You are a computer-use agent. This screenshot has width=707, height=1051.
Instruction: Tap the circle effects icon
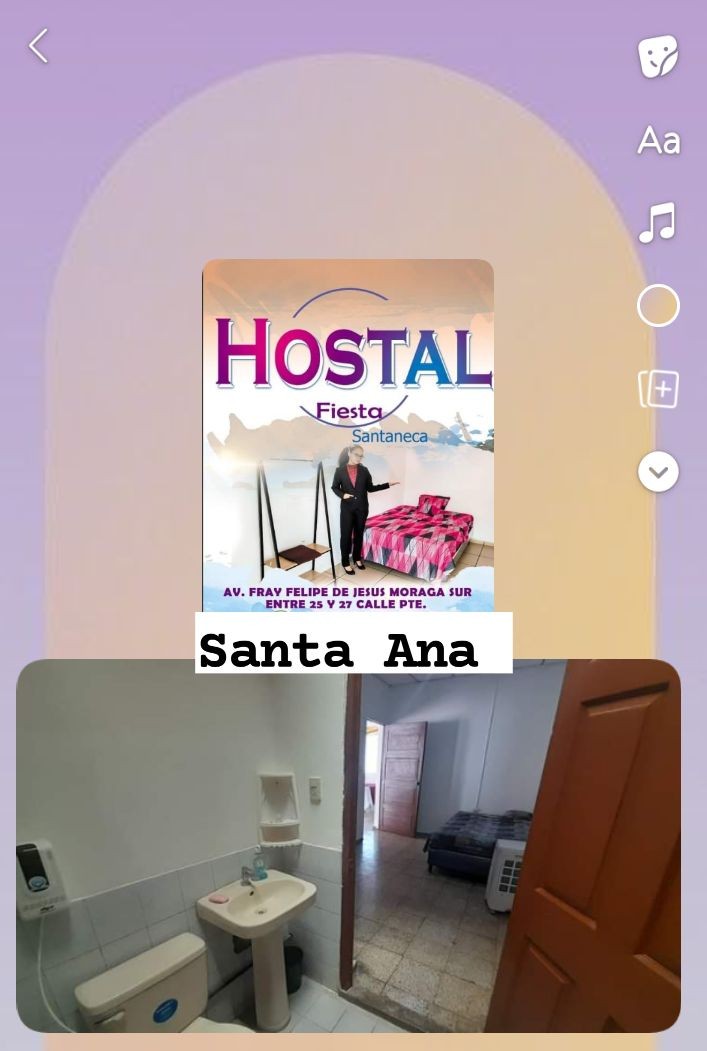(x=658, y=306)
